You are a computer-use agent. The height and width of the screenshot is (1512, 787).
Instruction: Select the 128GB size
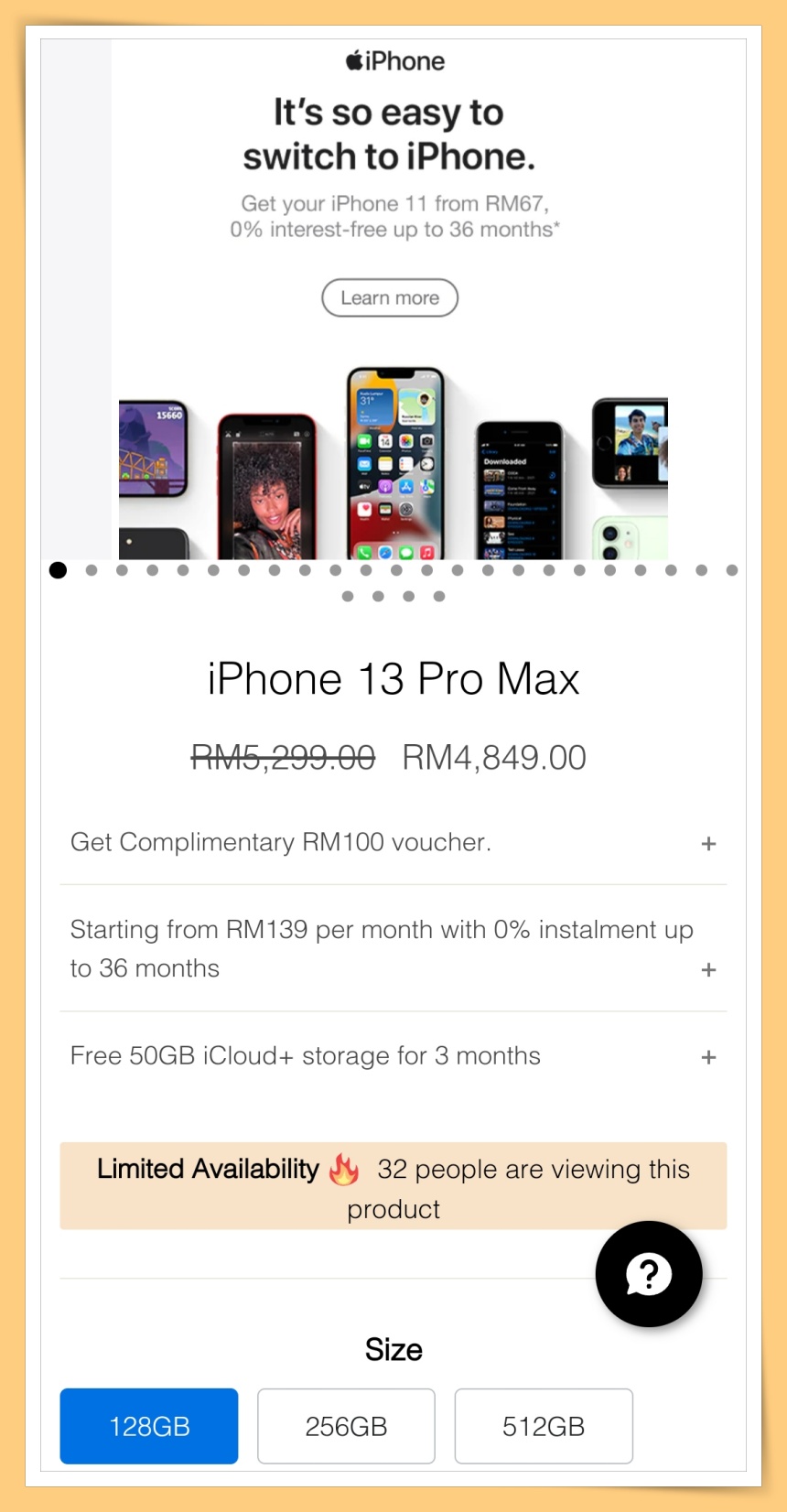pos(149,1426)
